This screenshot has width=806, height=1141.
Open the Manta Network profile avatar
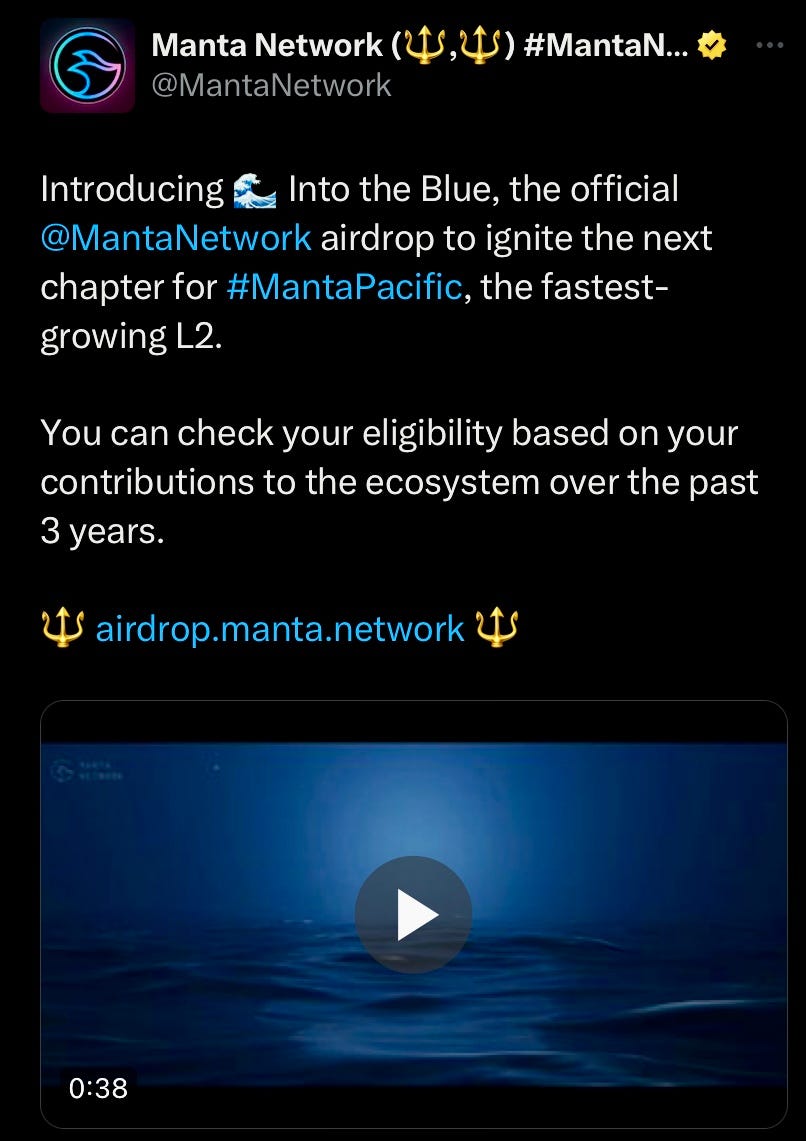87,65
